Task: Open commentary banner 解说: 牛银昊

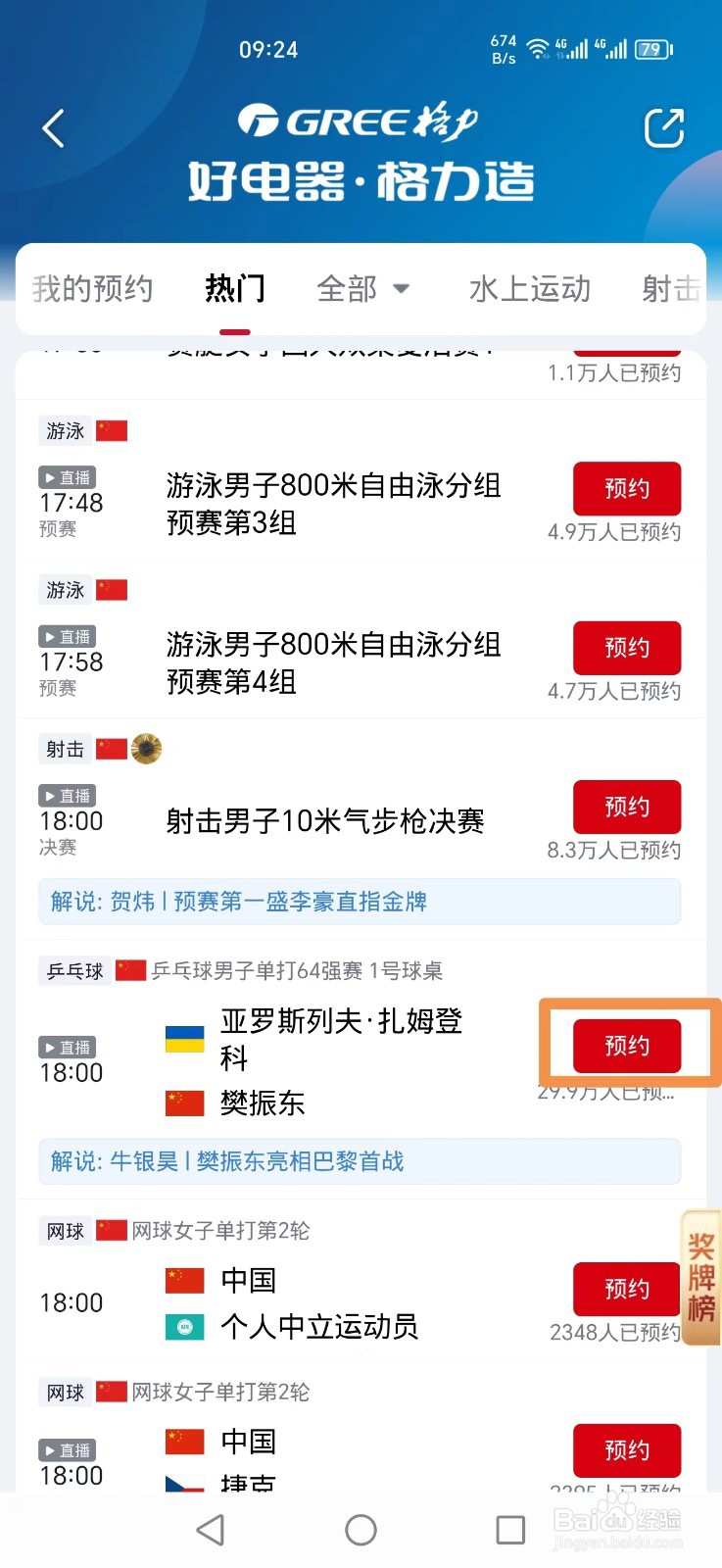Action: click(x=360, y=1161)
